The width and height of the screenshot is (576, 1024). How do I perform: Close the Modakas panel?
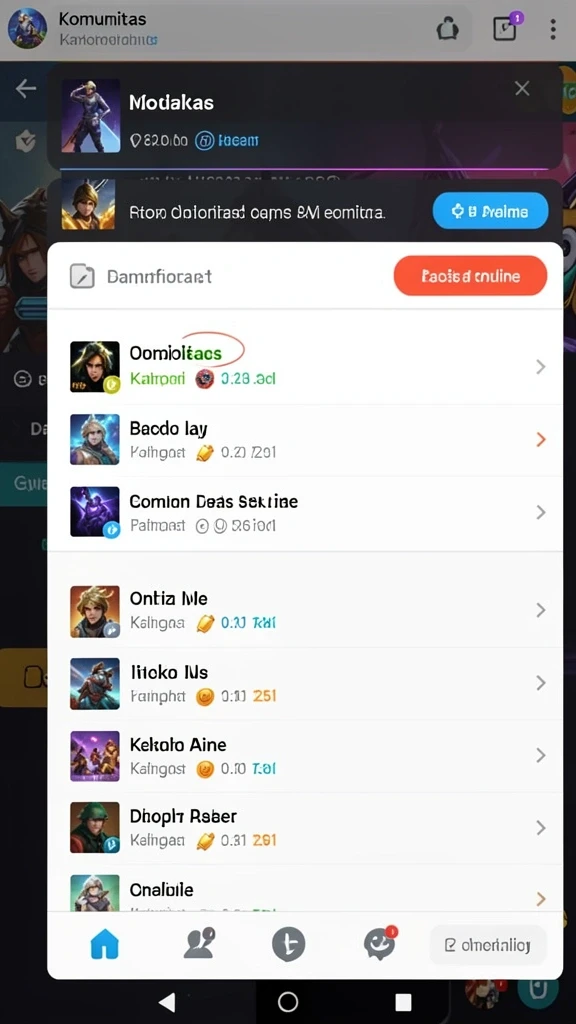tap(522, 89)
